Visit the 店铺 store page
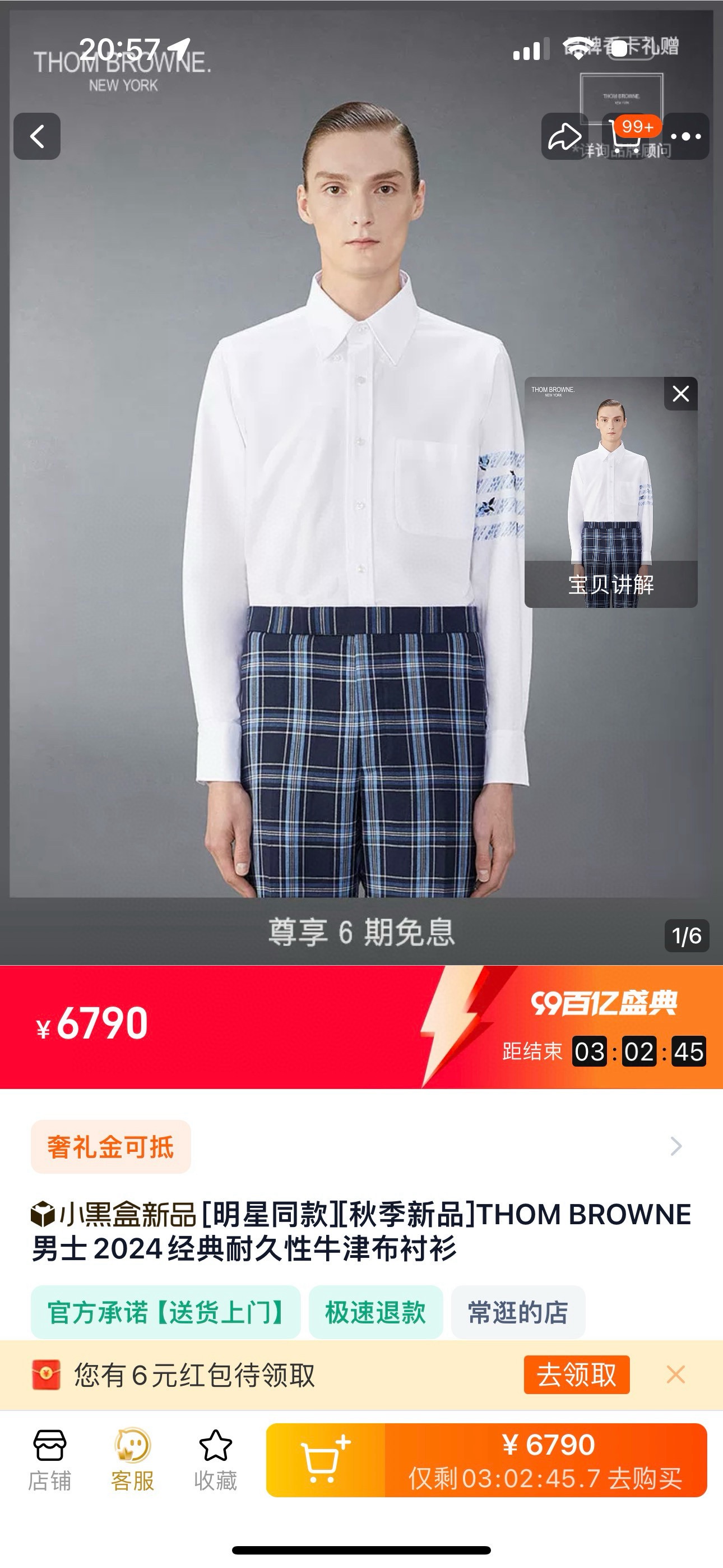723x1568 pixels. (49, 1460)
